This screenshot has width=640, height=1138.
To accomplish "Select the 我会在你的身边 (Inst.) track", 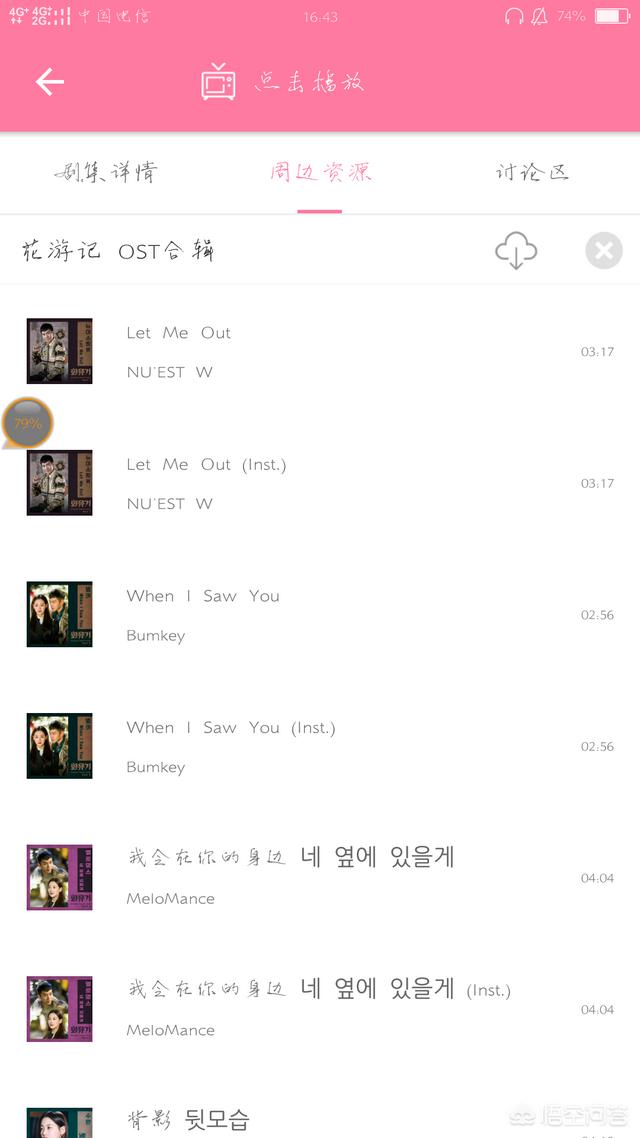I will (x=318, y=1008).
